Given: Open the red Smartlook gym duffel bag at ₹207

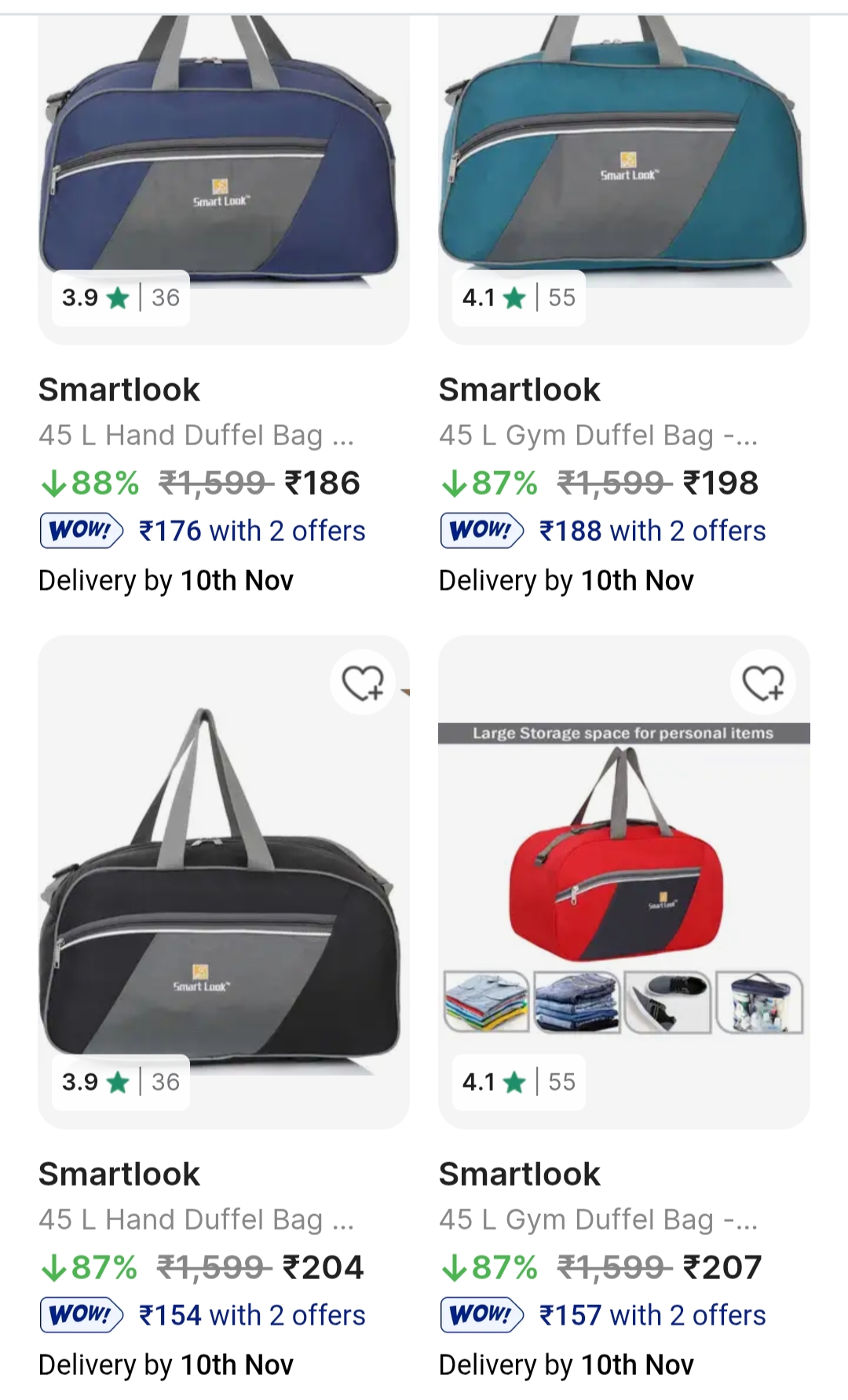Looking at the screenshot, I should click(x=623, y=879).
